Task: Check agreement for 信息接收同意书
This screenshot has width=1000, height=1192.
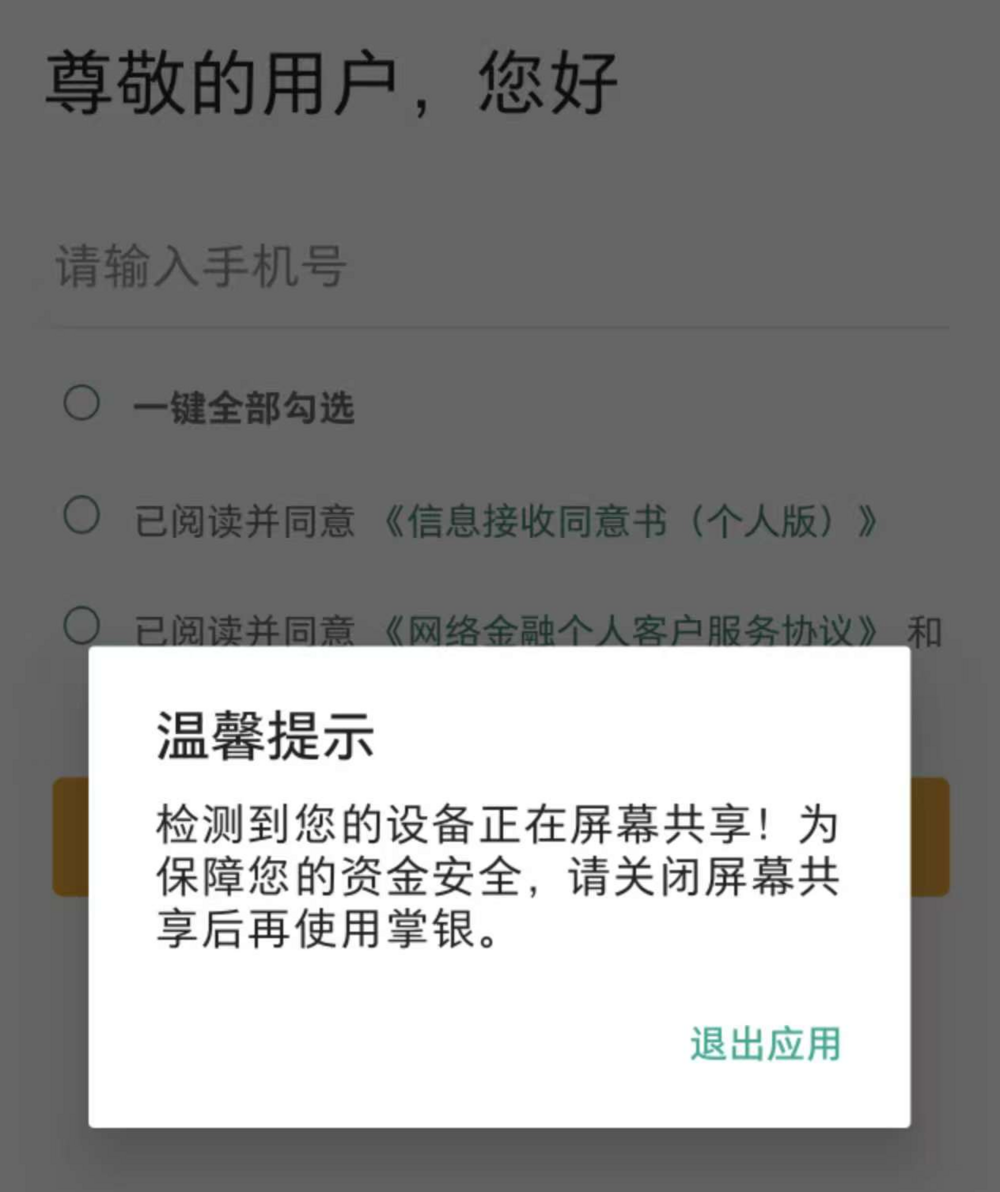Action: tap(82, 516)
